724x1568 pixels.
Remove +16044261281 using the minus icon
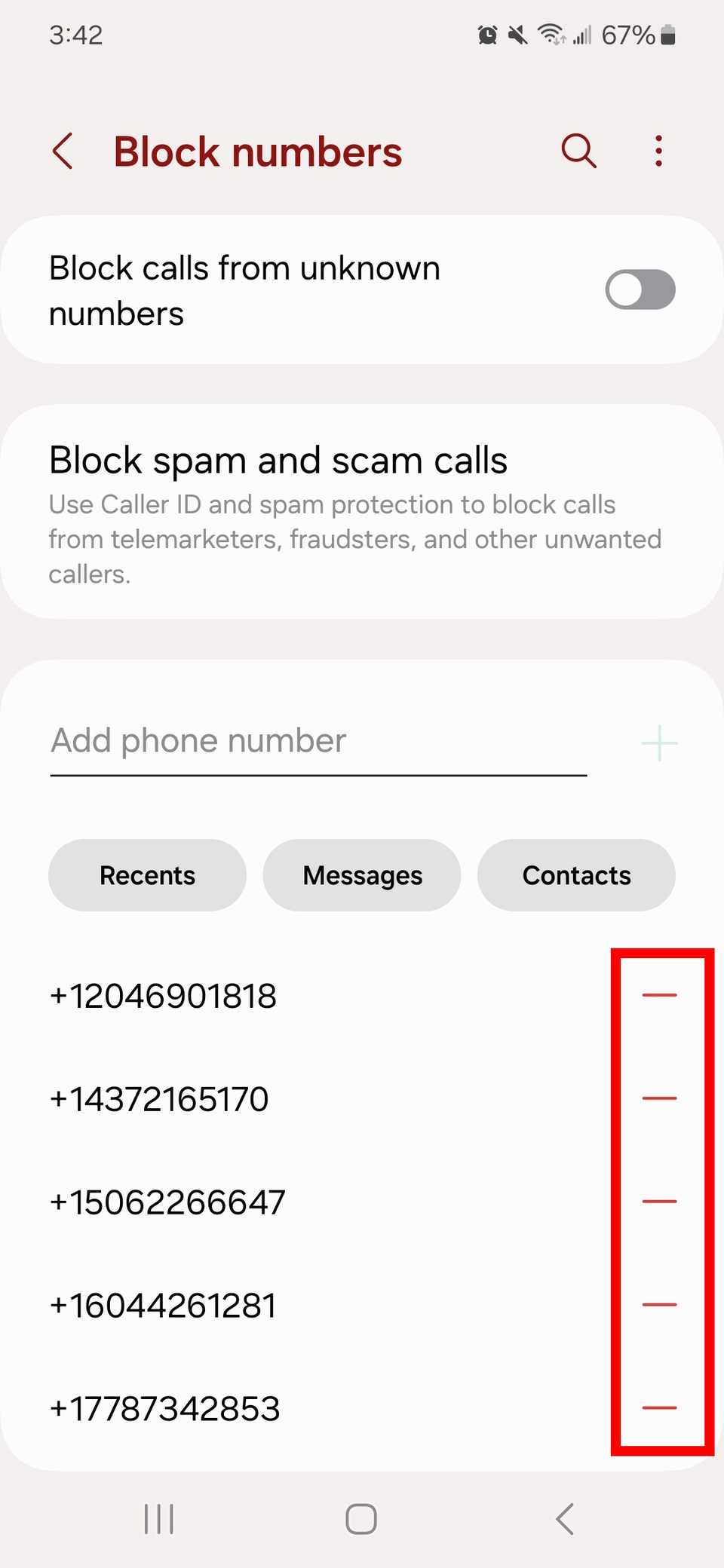pos(659,1305)
